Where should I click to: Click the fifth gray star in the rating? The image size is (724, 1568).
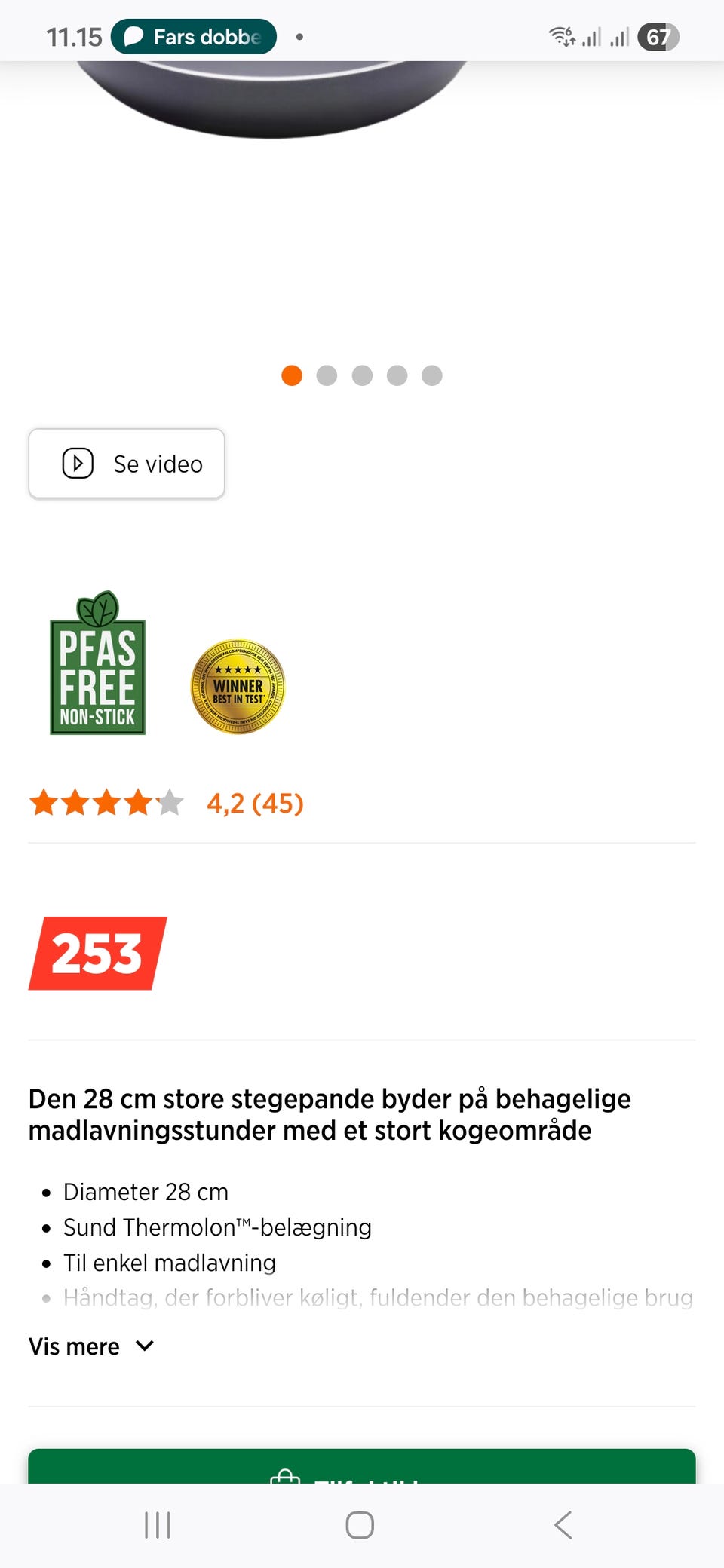pos(172,802)
